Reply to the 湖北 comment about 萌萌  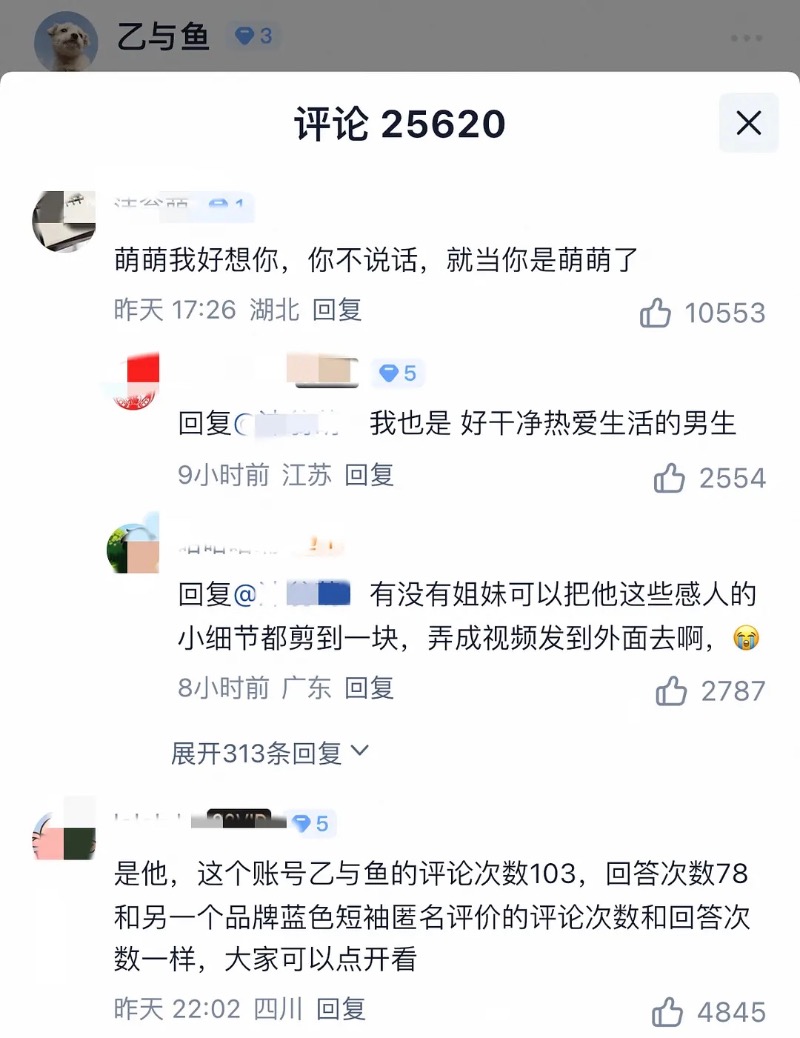coord(336,310)
